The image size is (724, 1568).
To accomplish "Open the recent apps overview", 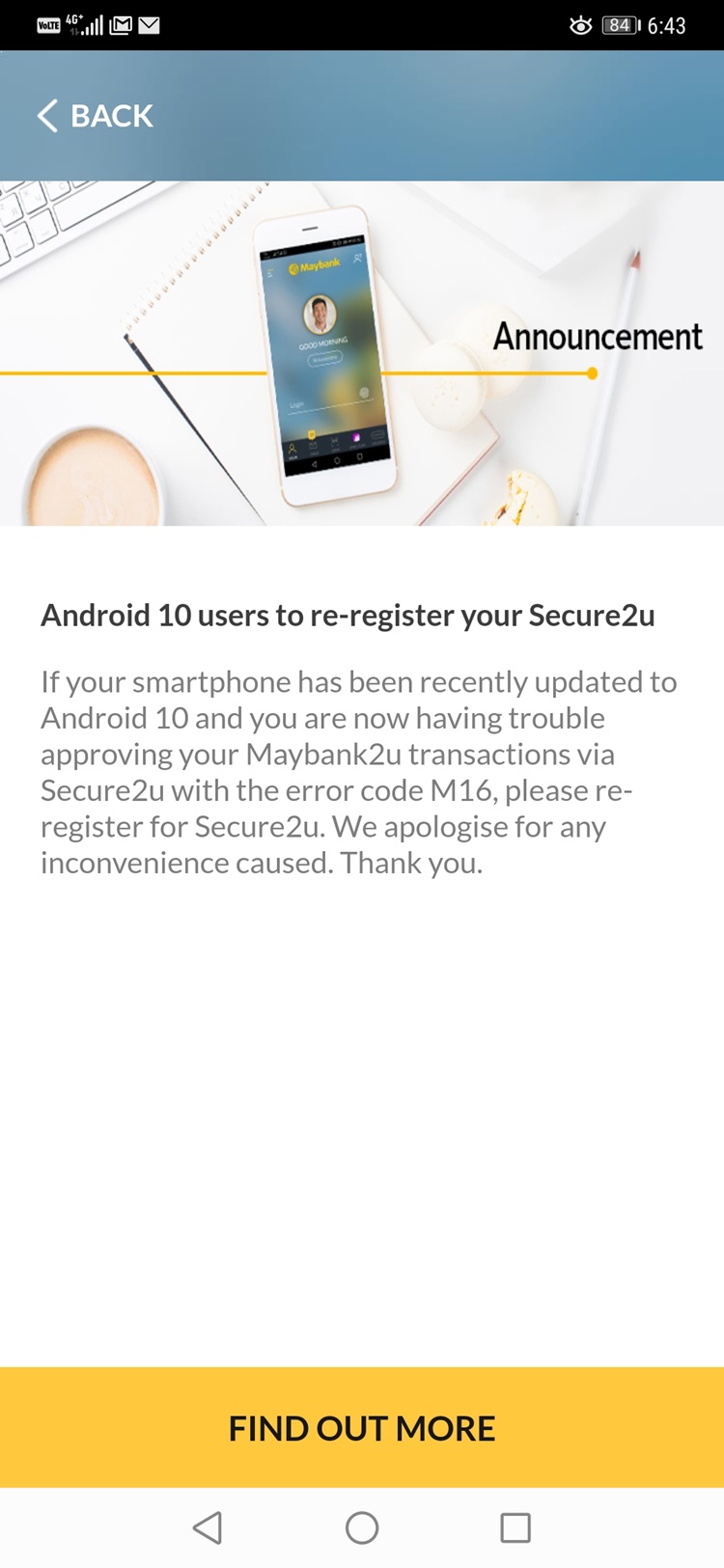I will (515, 1527).
